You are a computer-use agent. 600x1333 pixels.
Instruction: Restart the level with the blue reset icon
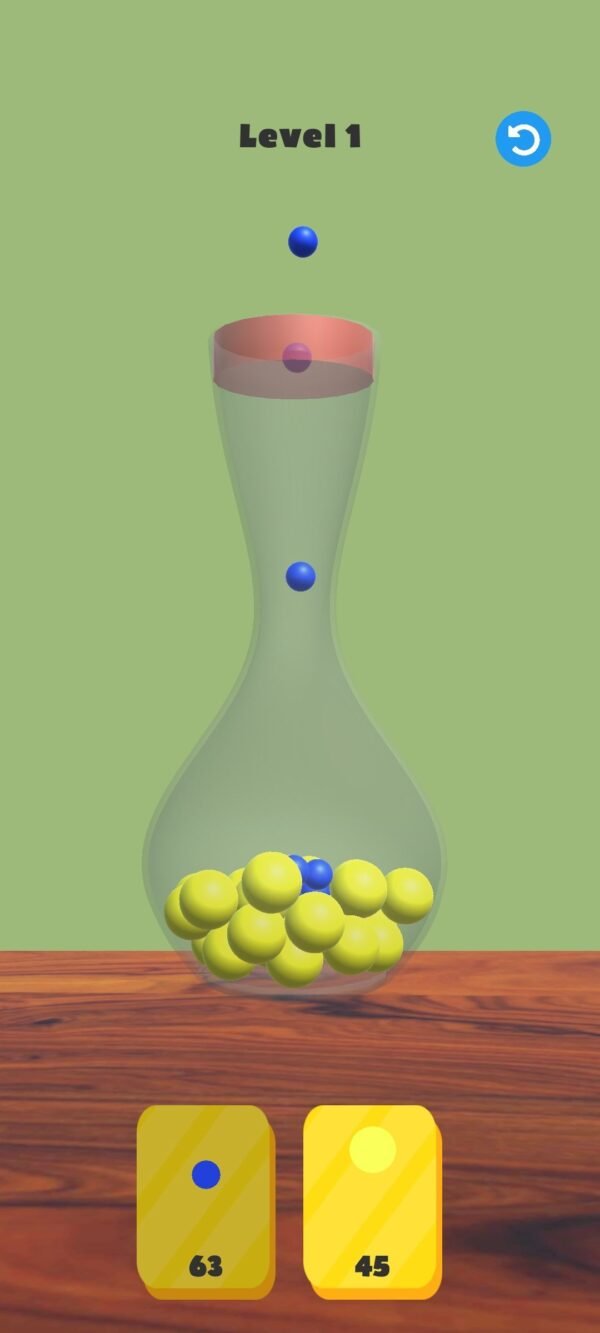pyautogui.click(x=523, y=140)
